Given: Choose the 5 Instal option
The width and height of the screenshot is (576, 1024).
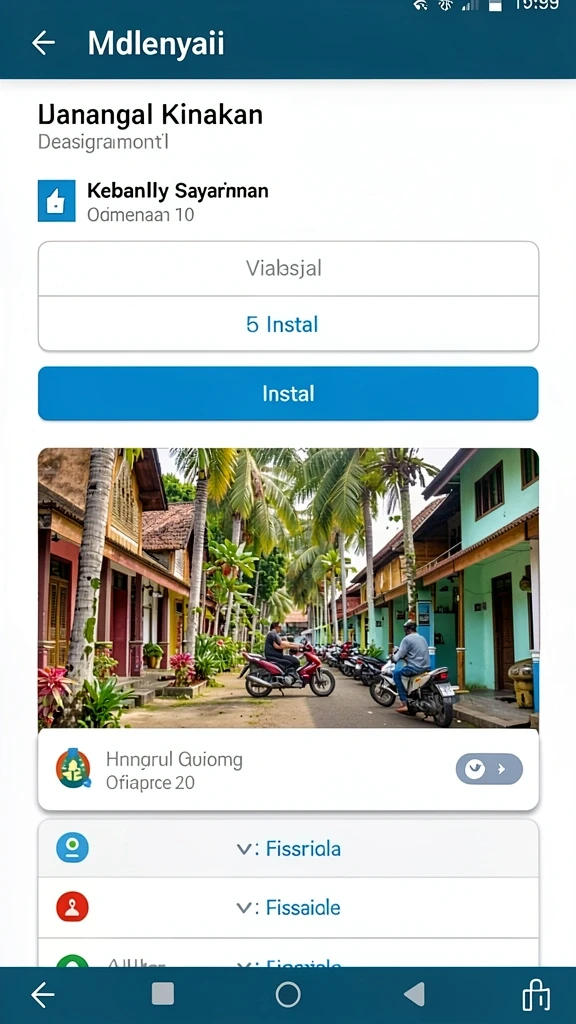Looking at the screenshot, I should click(288, 324).
